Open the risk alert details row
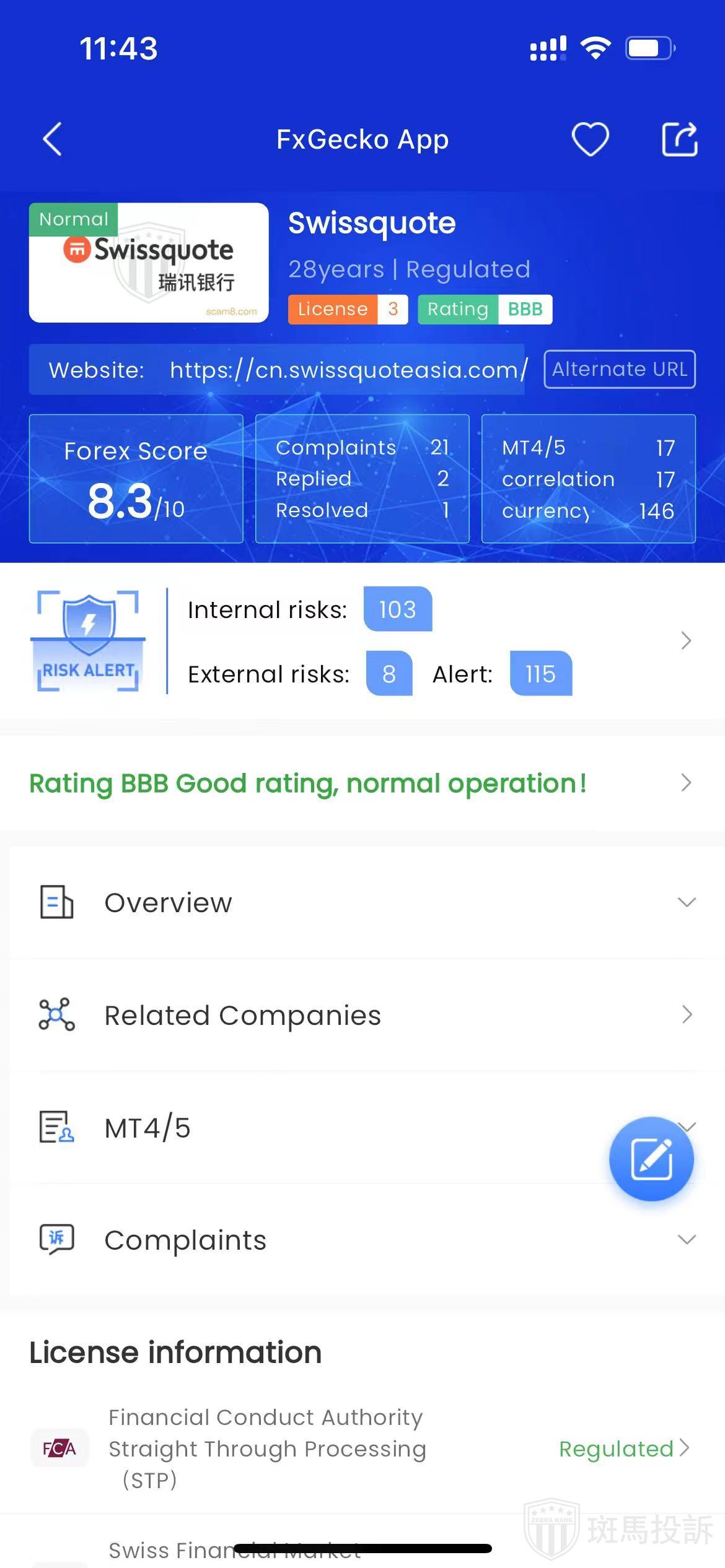The height and width of the screenshot is (1568, 725). click(685, 640)
